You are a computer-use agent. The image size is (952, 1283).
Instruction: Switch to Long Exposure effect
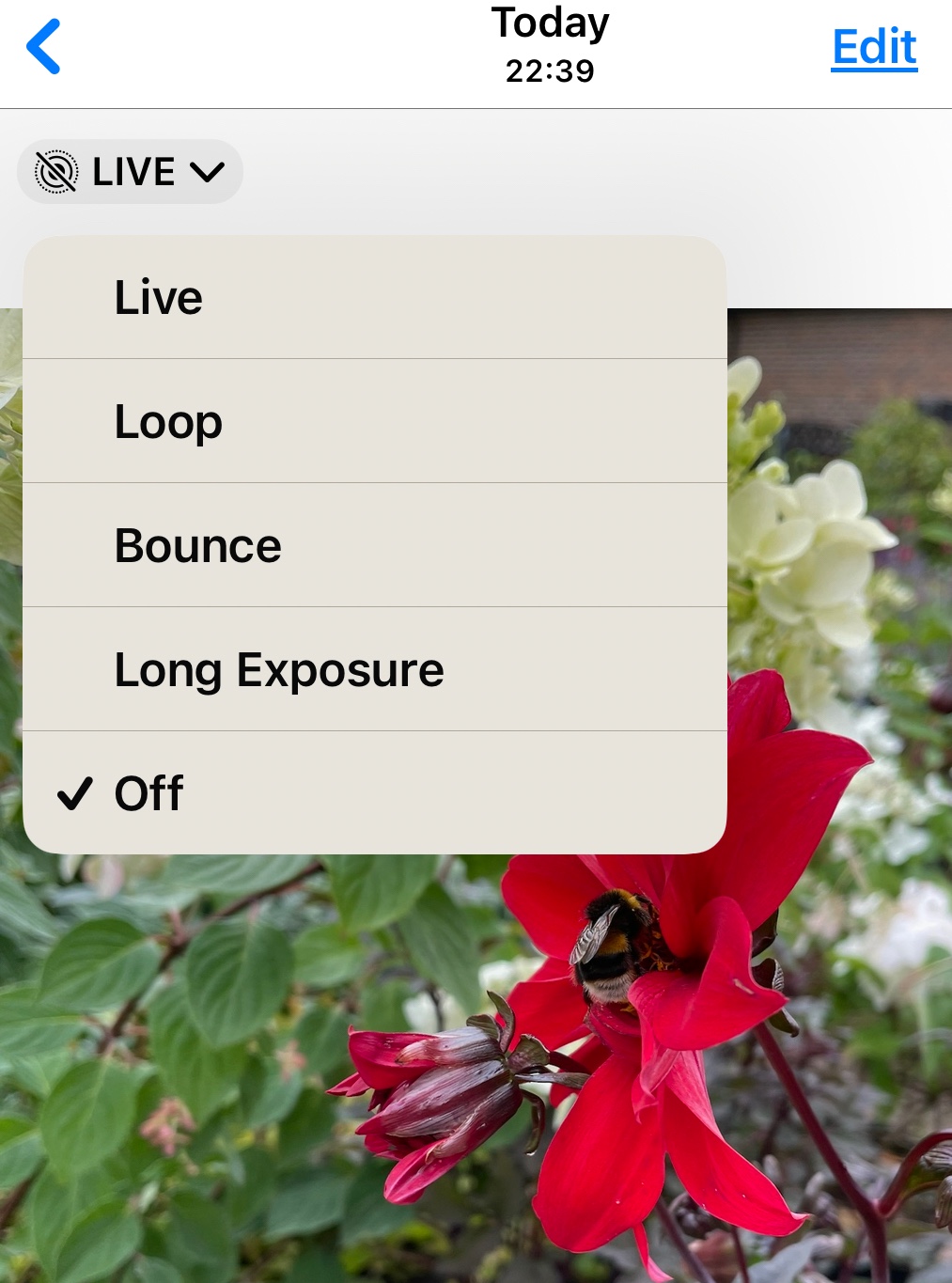374,670
